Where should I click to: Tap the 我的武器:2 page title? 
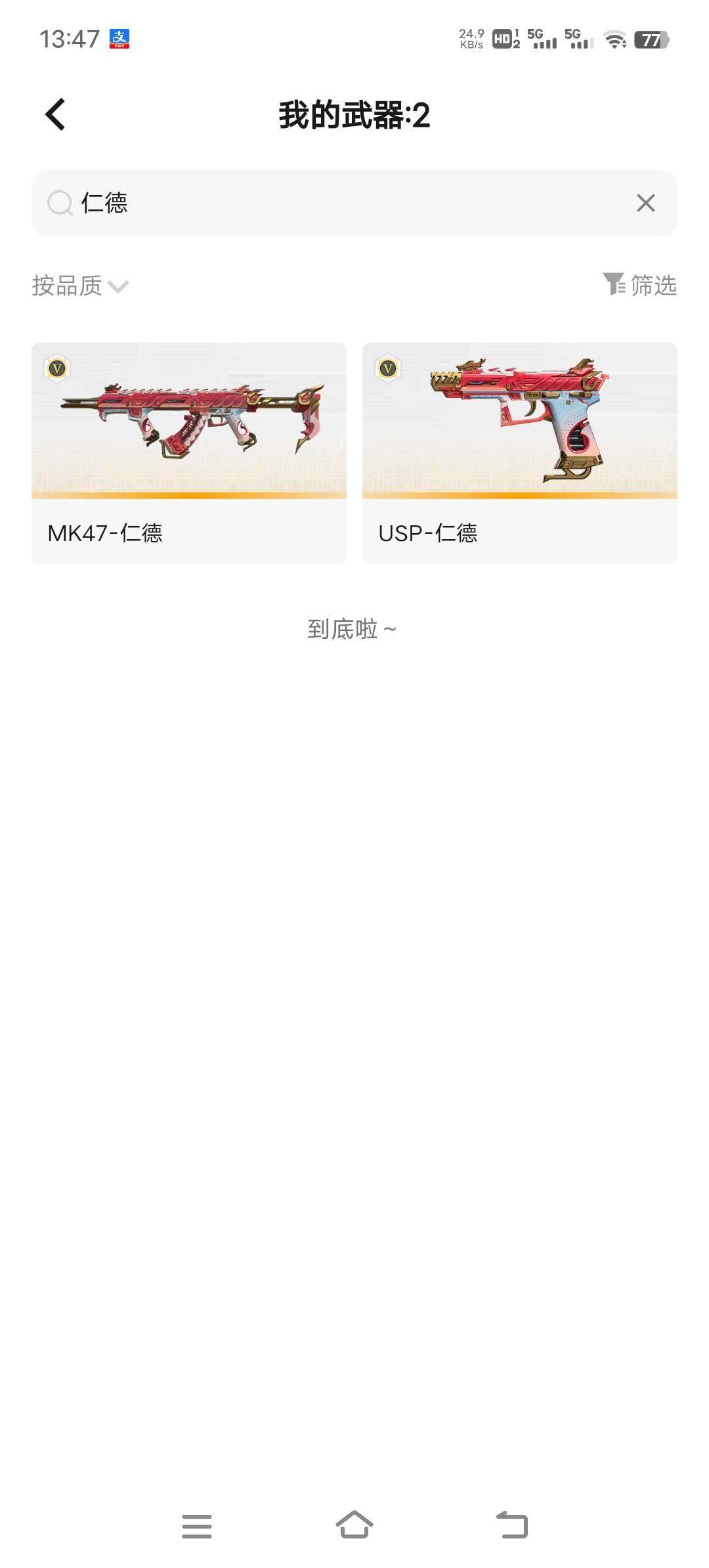pos(354,114)
